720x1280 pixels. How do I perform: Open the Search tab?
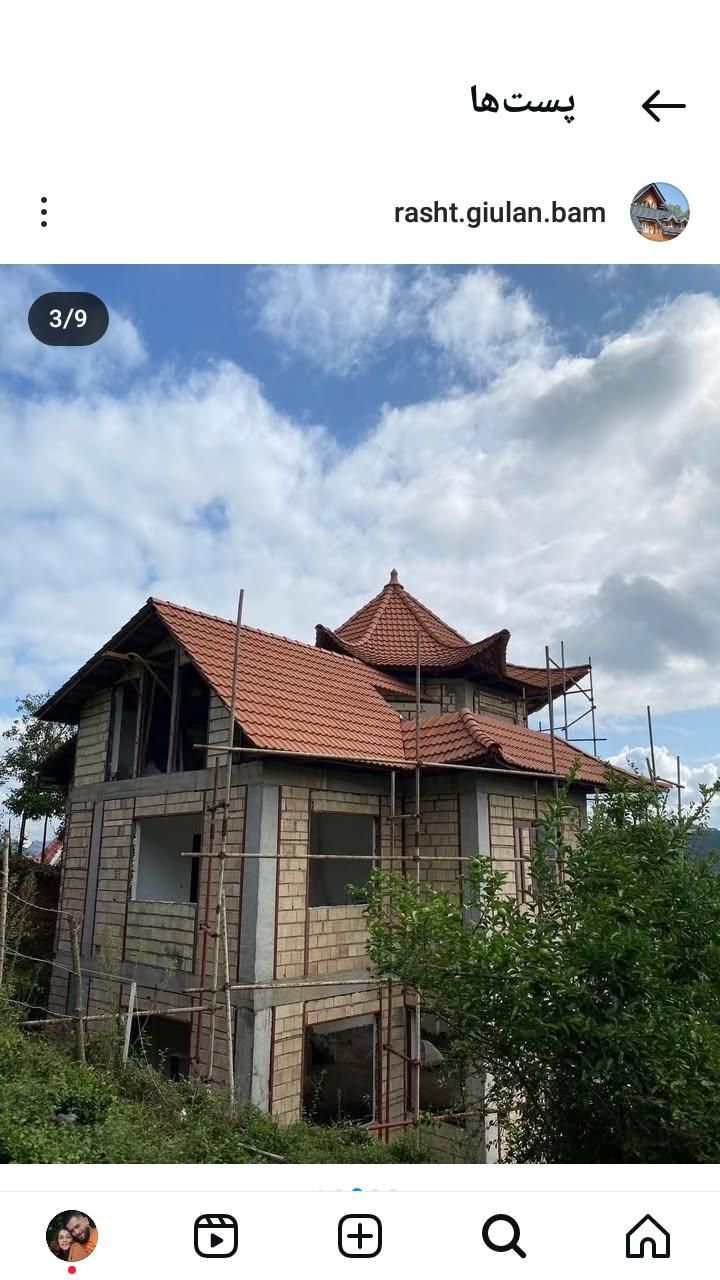click(x=503, y=1236)
